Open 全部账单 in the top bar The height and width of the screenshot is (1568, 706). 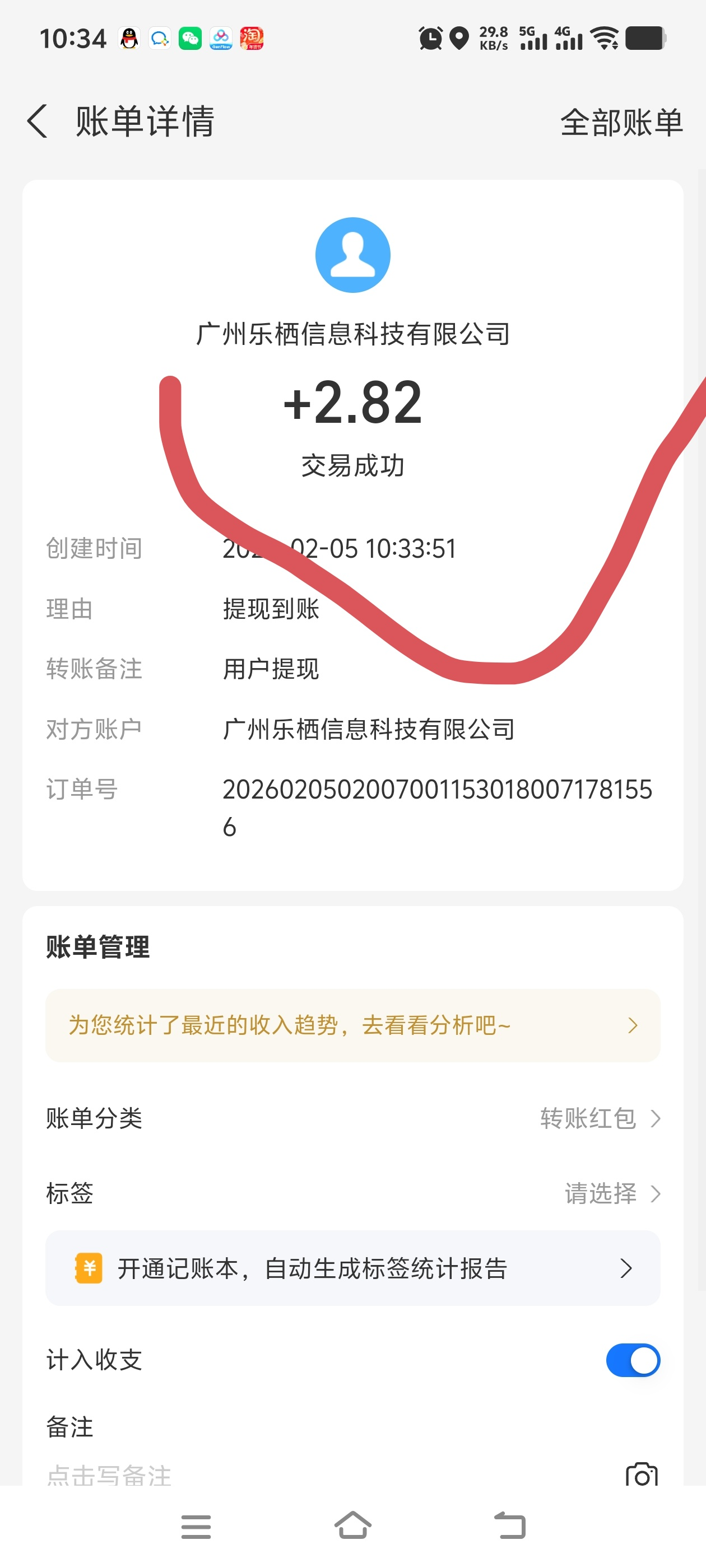pos(621,122)
